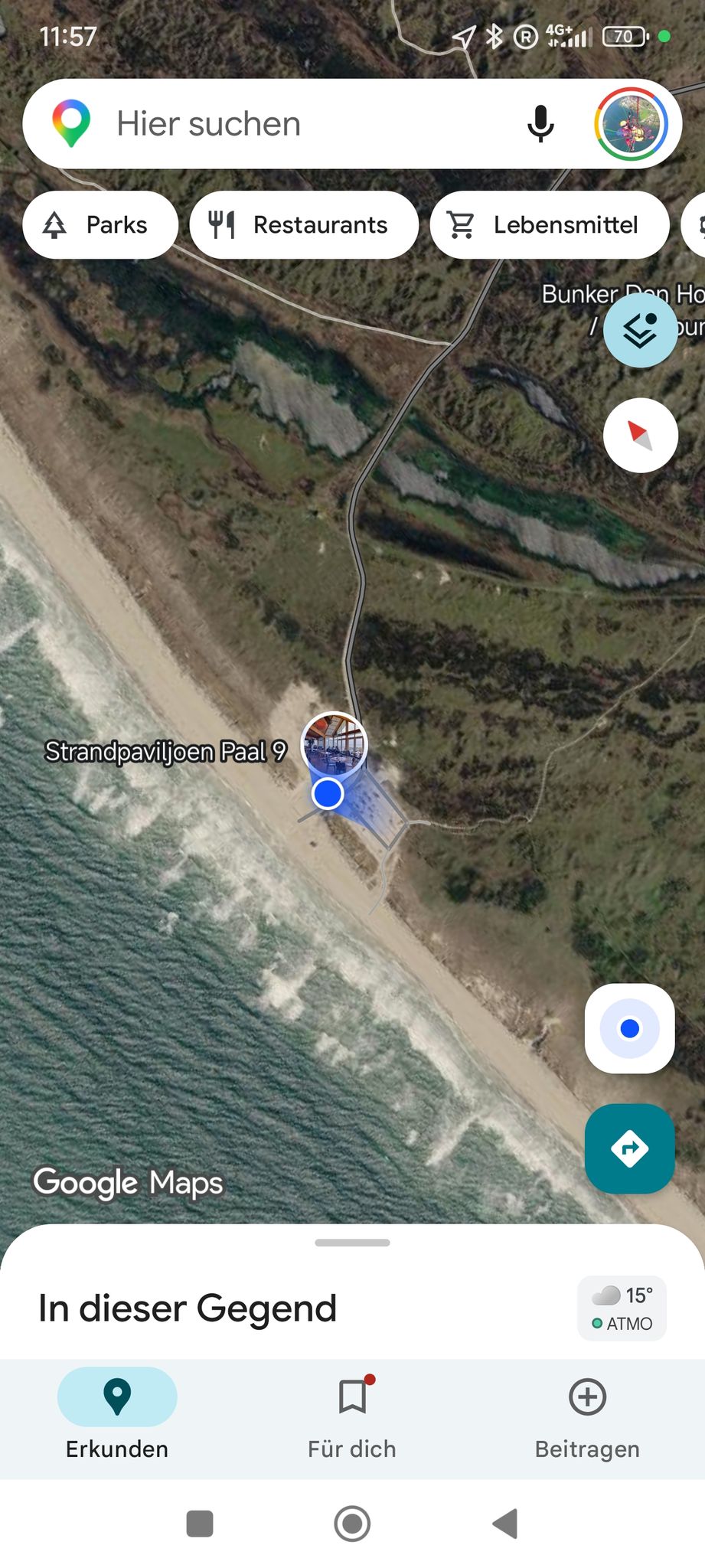This screenshot has height=1568, width=705.
Task: Go back with the system back button
Action: pyautogui.click(x=505, y=1524)
